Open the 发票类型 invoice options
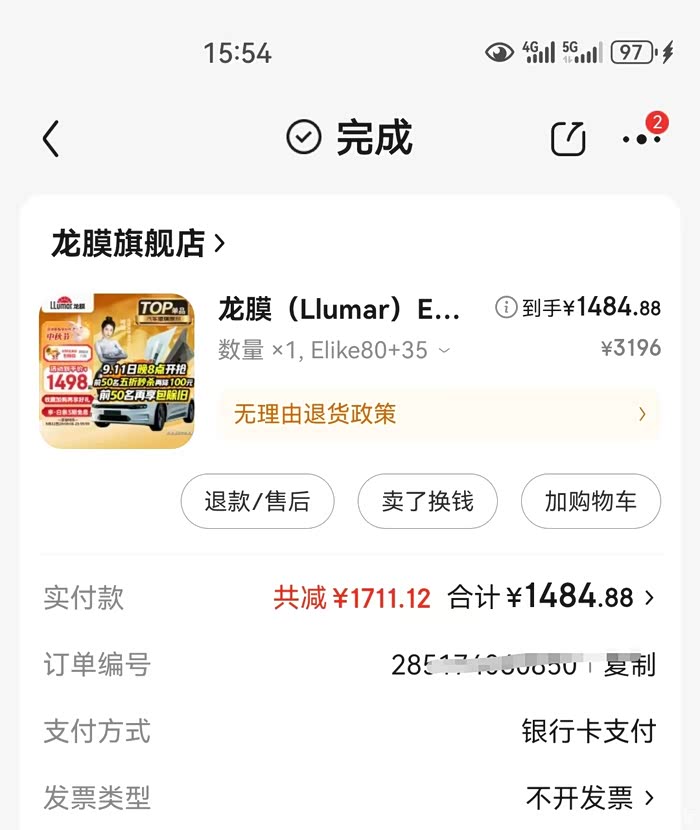This screenshot has height=830, width=700. pyautogui.click(x=590, y=797)
